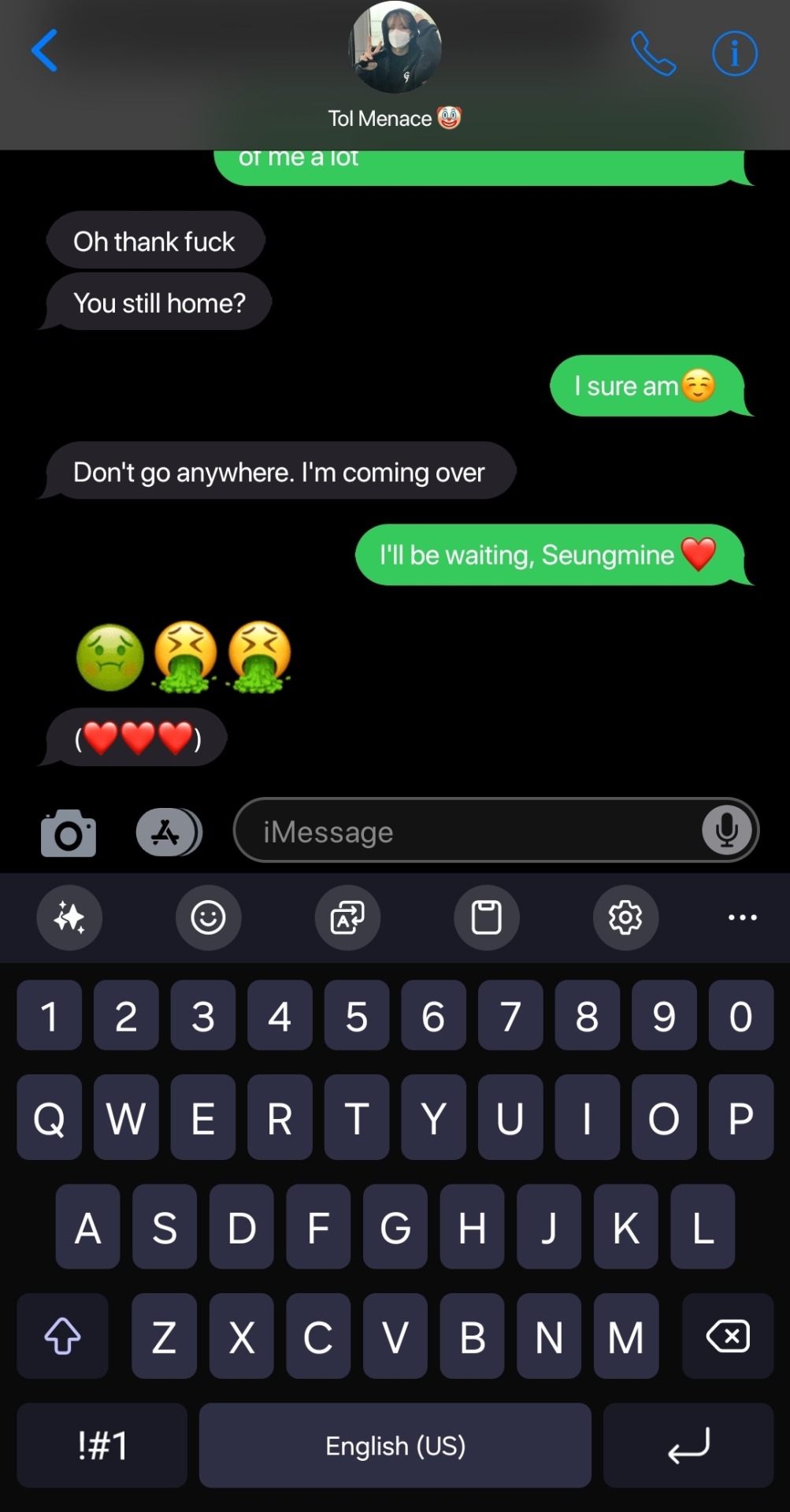790x1512 pixels.
Task: Open Tol Menace's profile picture
Action: click(x=395, y=47)
